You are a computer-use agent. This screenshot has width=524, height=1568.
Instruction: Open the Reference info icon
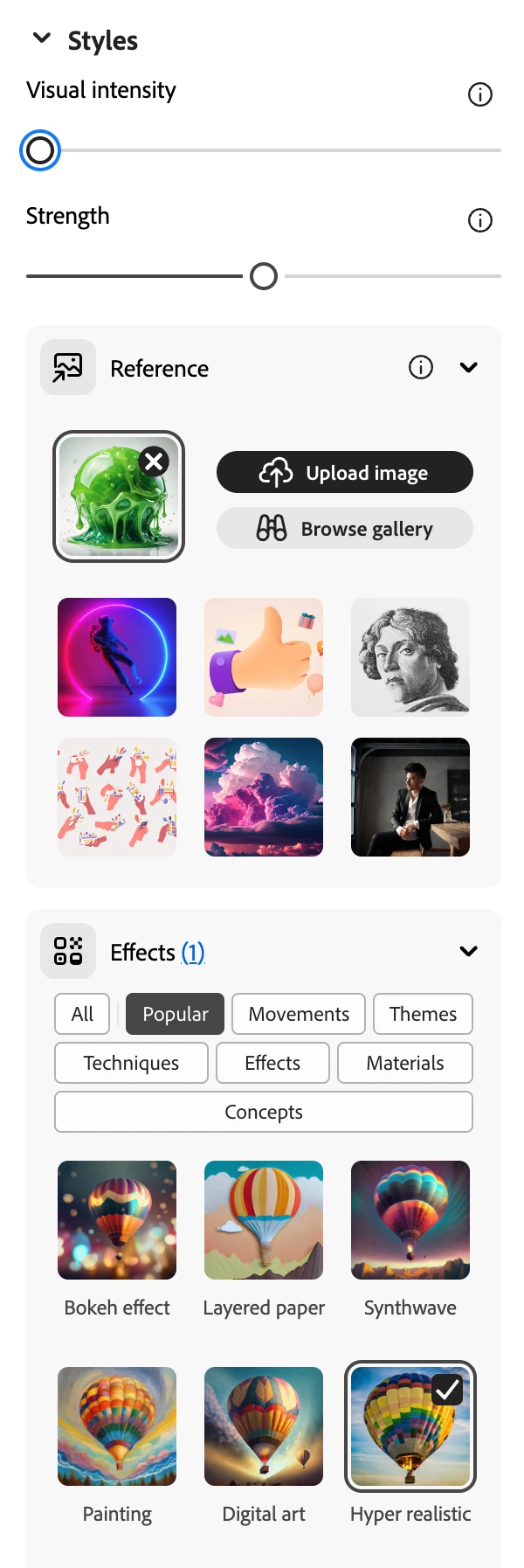(420, 368)
